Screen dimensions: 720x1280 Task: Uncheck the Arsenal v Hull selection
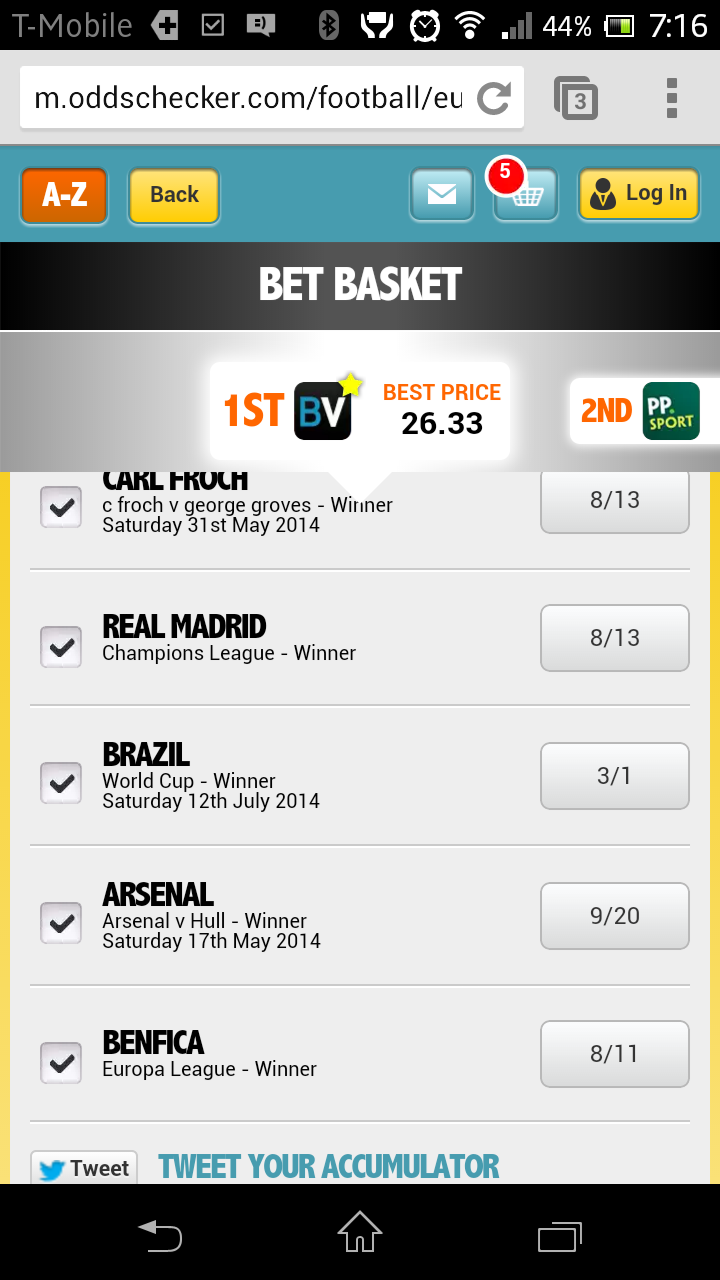(61, 922)
